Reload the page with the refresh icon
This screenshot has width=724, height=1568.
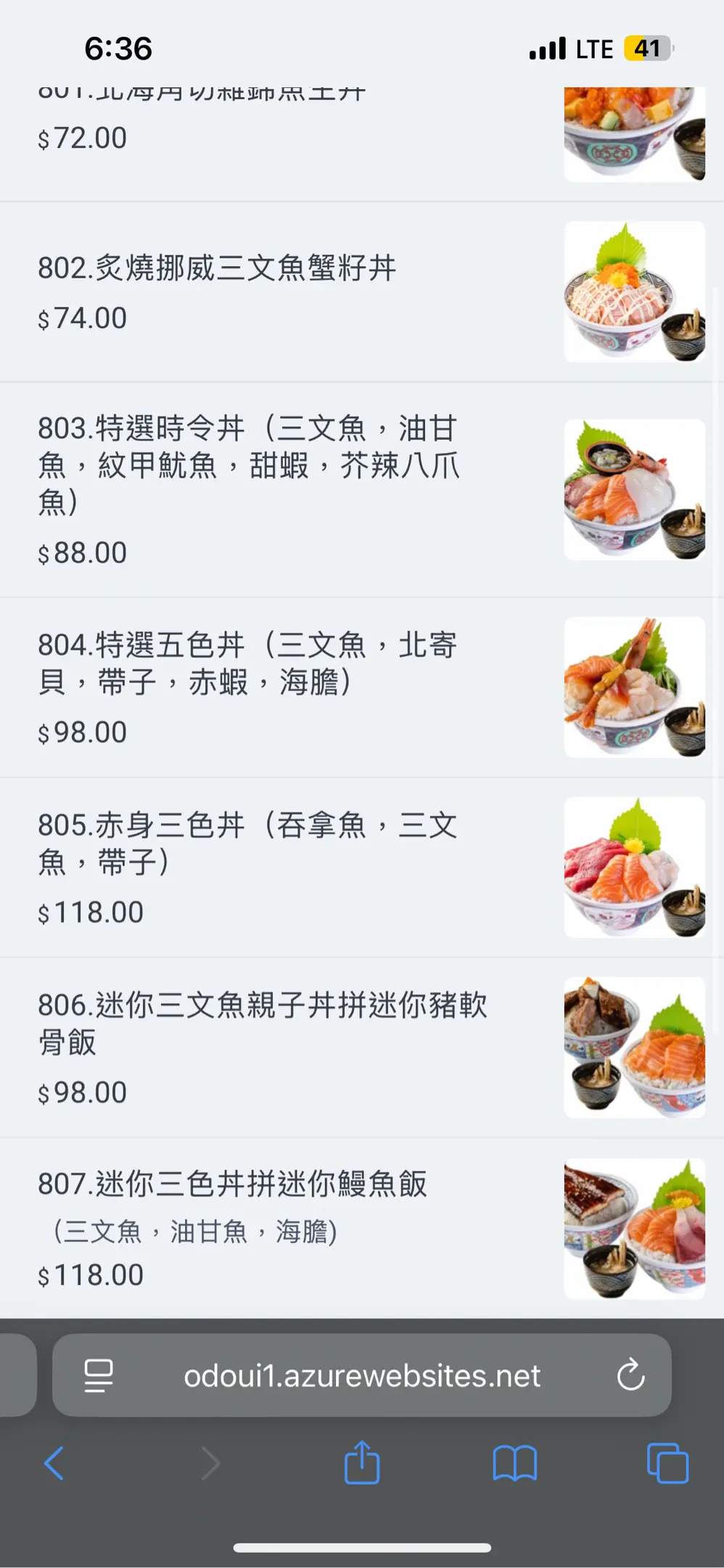point(630,1374)
